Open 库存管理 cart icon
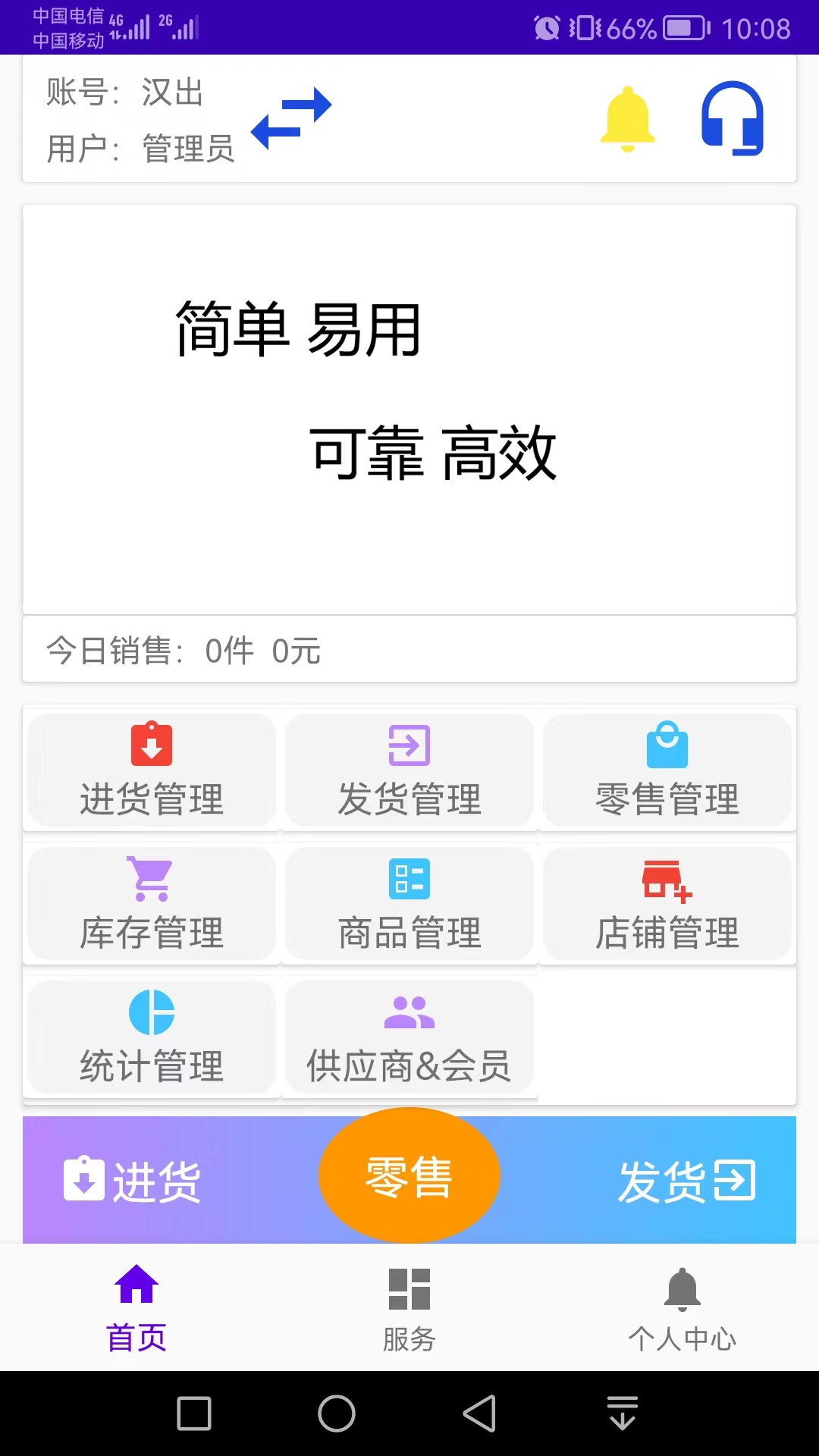This screenshot has width=819, height=1456. (x=150, y=904)
